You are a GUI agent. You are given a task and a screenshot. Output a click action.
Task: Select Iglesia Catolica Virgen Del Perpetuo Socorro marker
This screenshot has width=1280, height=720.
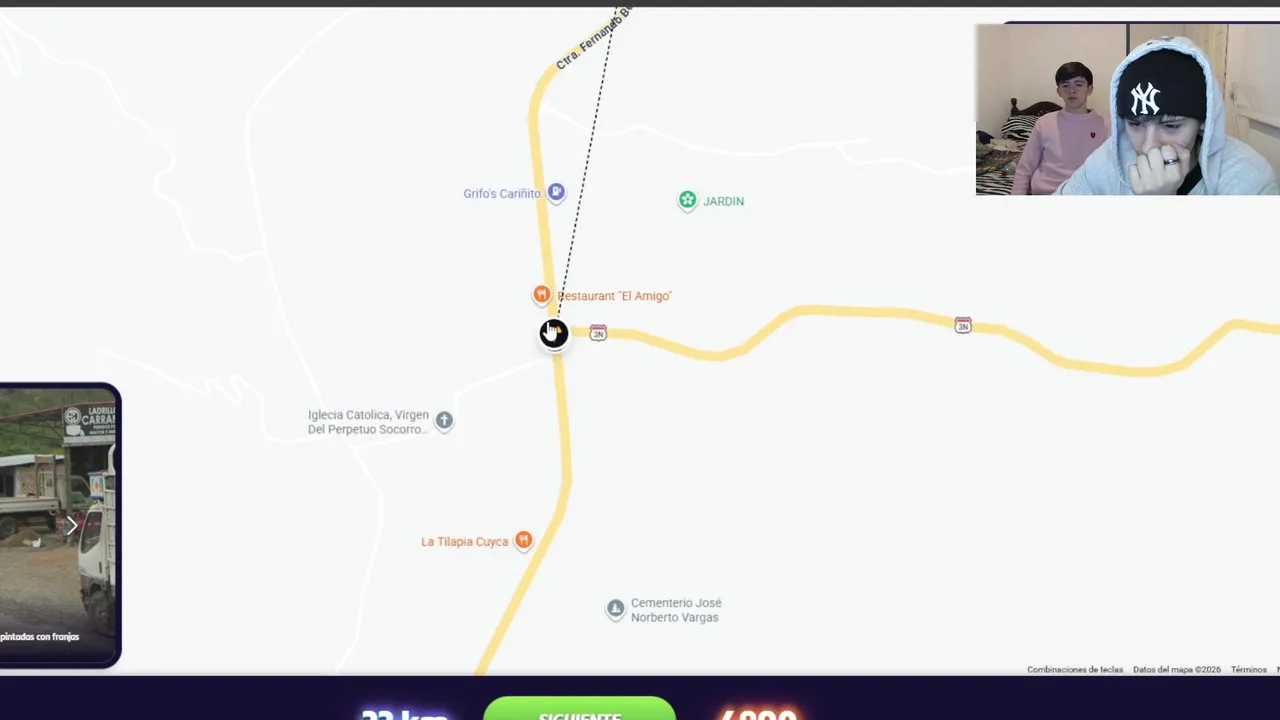point(444,421)
